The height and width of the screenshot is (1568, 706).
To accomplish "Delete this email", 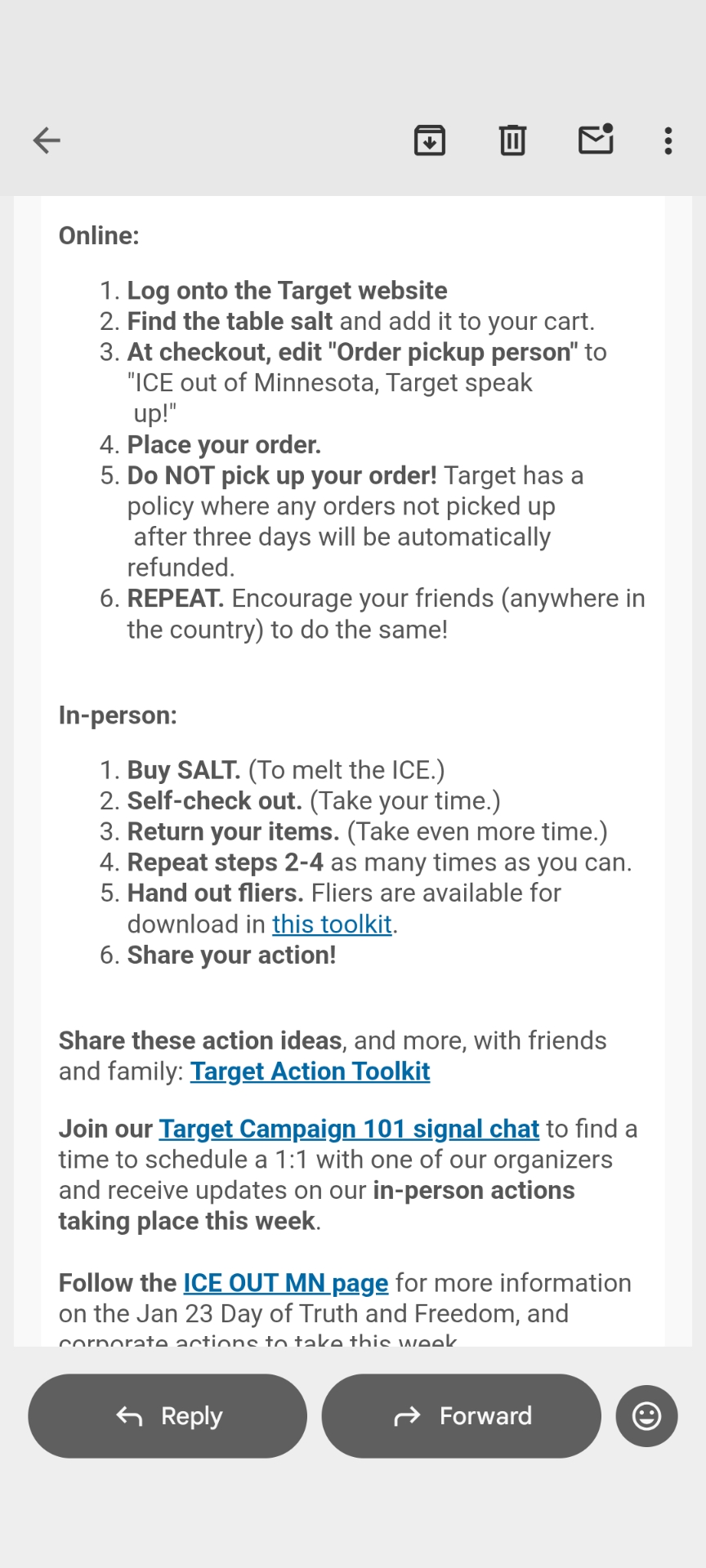I will tap(512, 140).
